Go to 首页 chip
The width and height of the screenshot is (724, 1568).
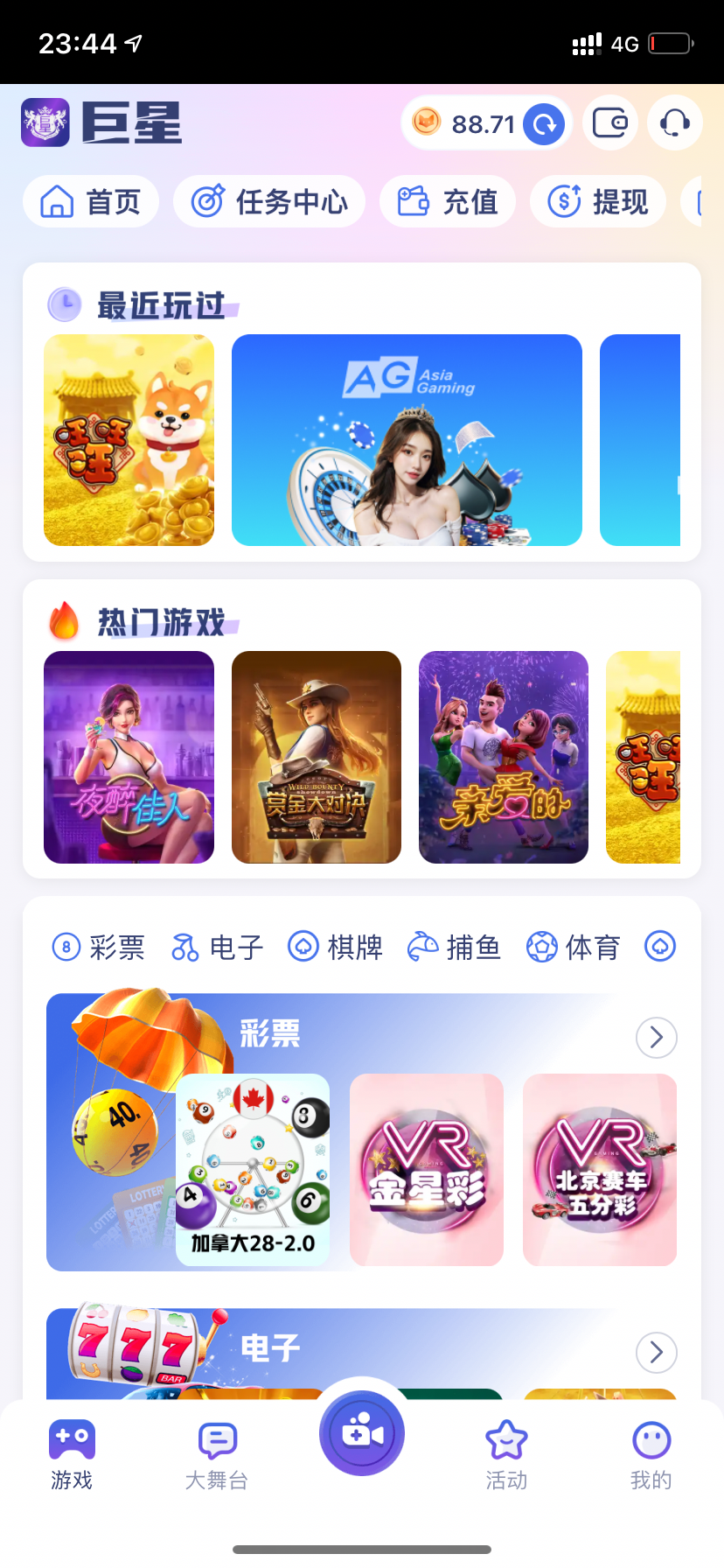[91, 202]
